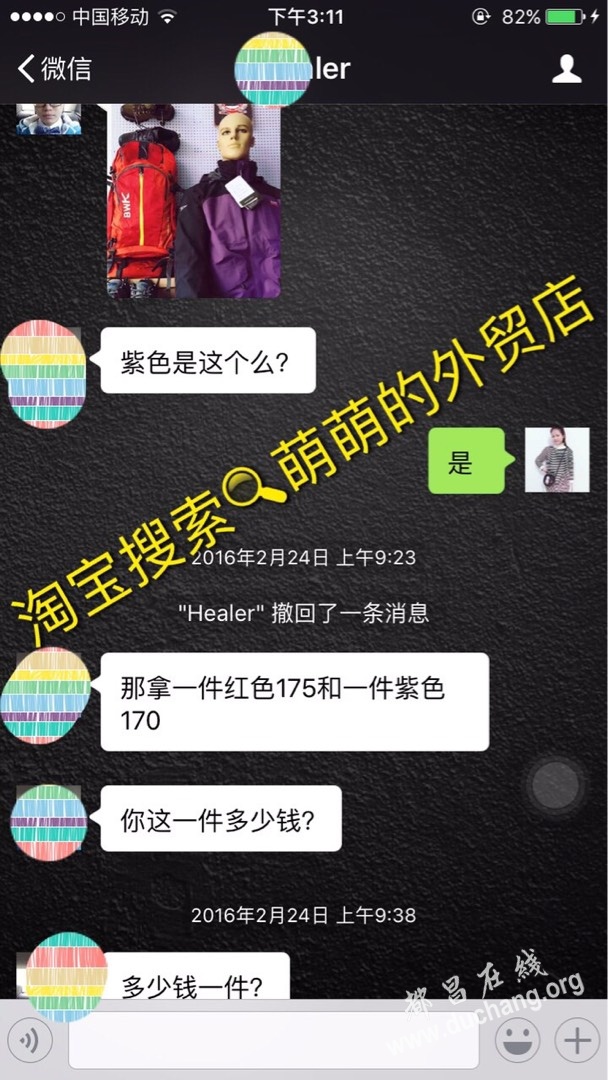The image size is (608, 1080).
Task: Open the emoji sticker panel
Action: pyautogui.click(x=517, y=1041)
